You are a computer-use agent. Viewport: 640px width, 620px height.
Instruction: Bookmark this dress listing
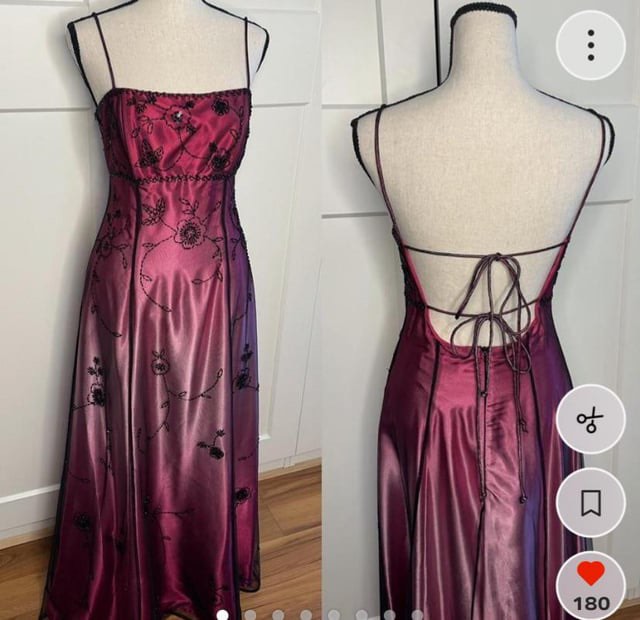tap(591, 502)
